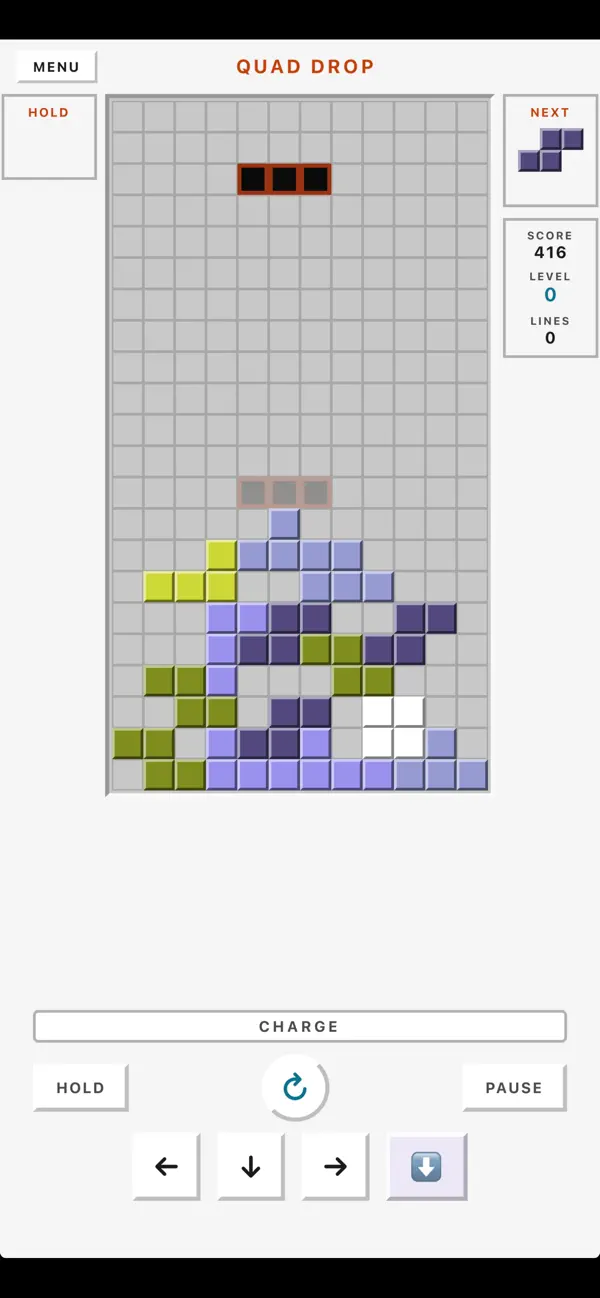Hard drop the piece instantly
Screen dimensions: 600x1298
[x=427, y=1166]
